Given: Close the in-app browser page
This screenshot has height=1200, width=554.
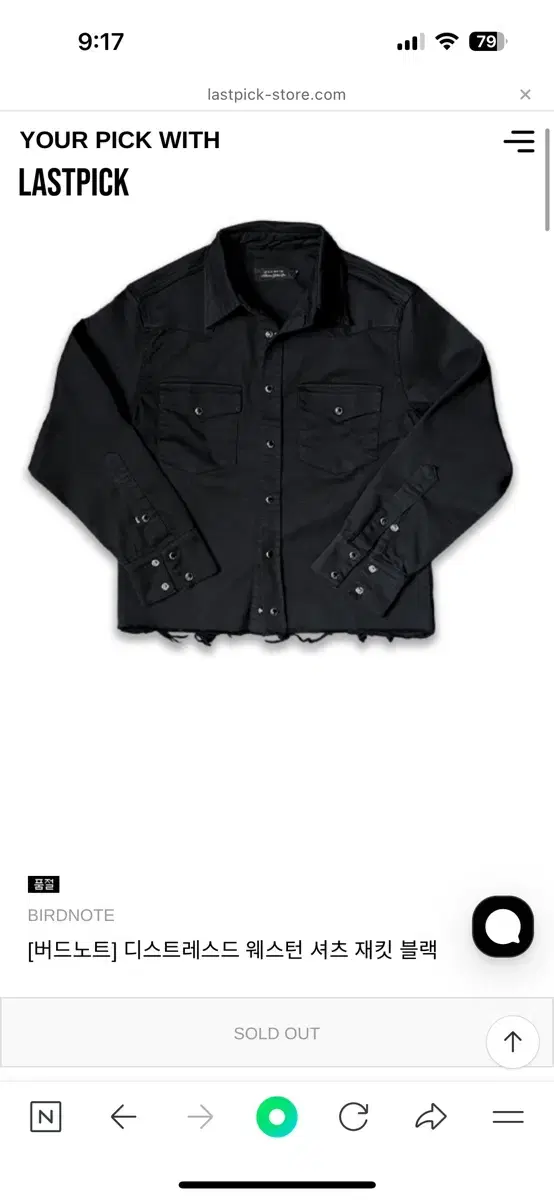Looking at the screenshot, I should click(x=525, y=95).
